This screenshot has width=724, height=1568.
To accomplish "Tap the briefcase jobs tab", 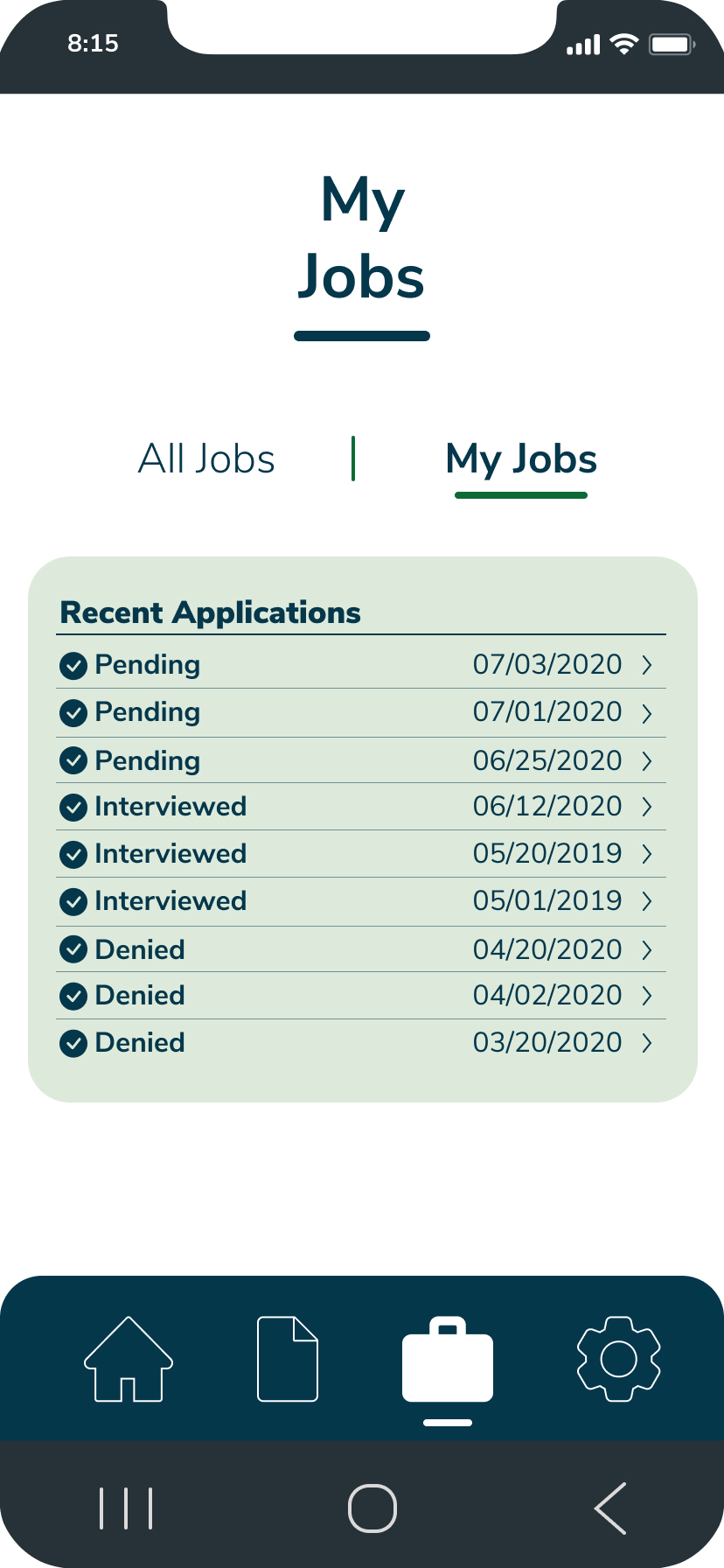I will click(x=448, y=1359).
